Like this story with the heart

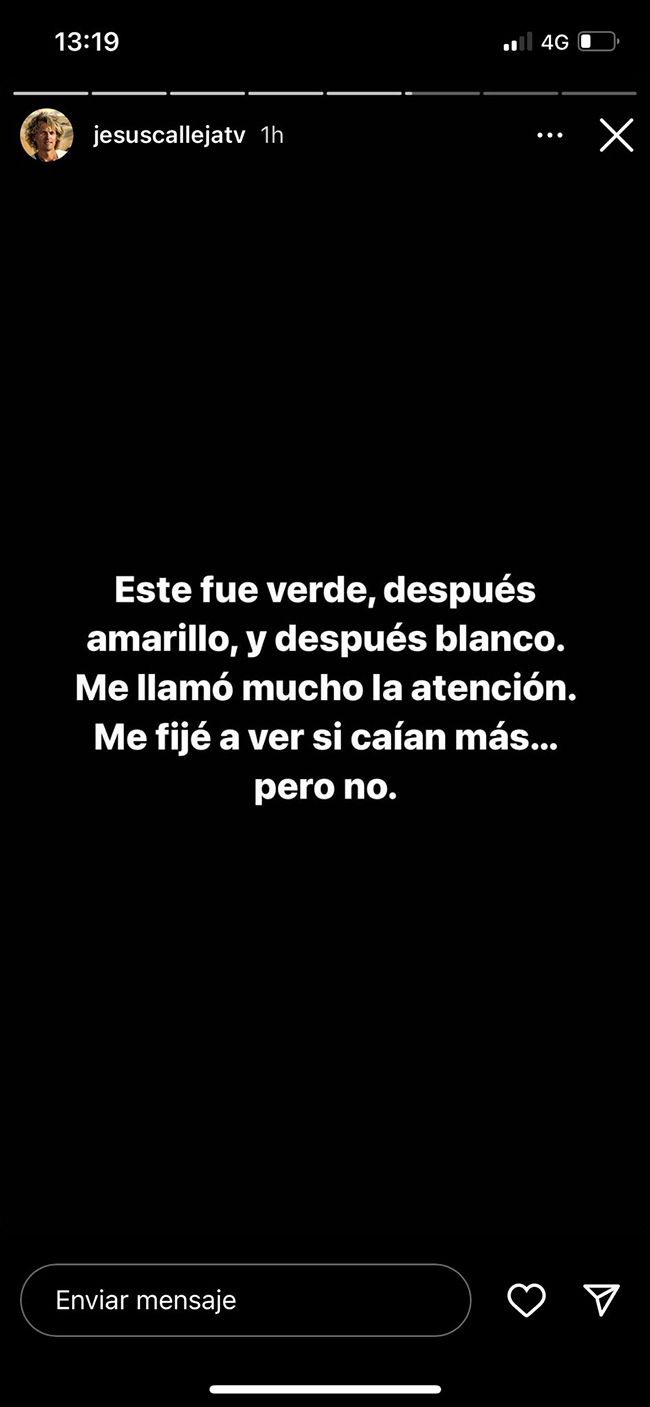pos(526,1300)
